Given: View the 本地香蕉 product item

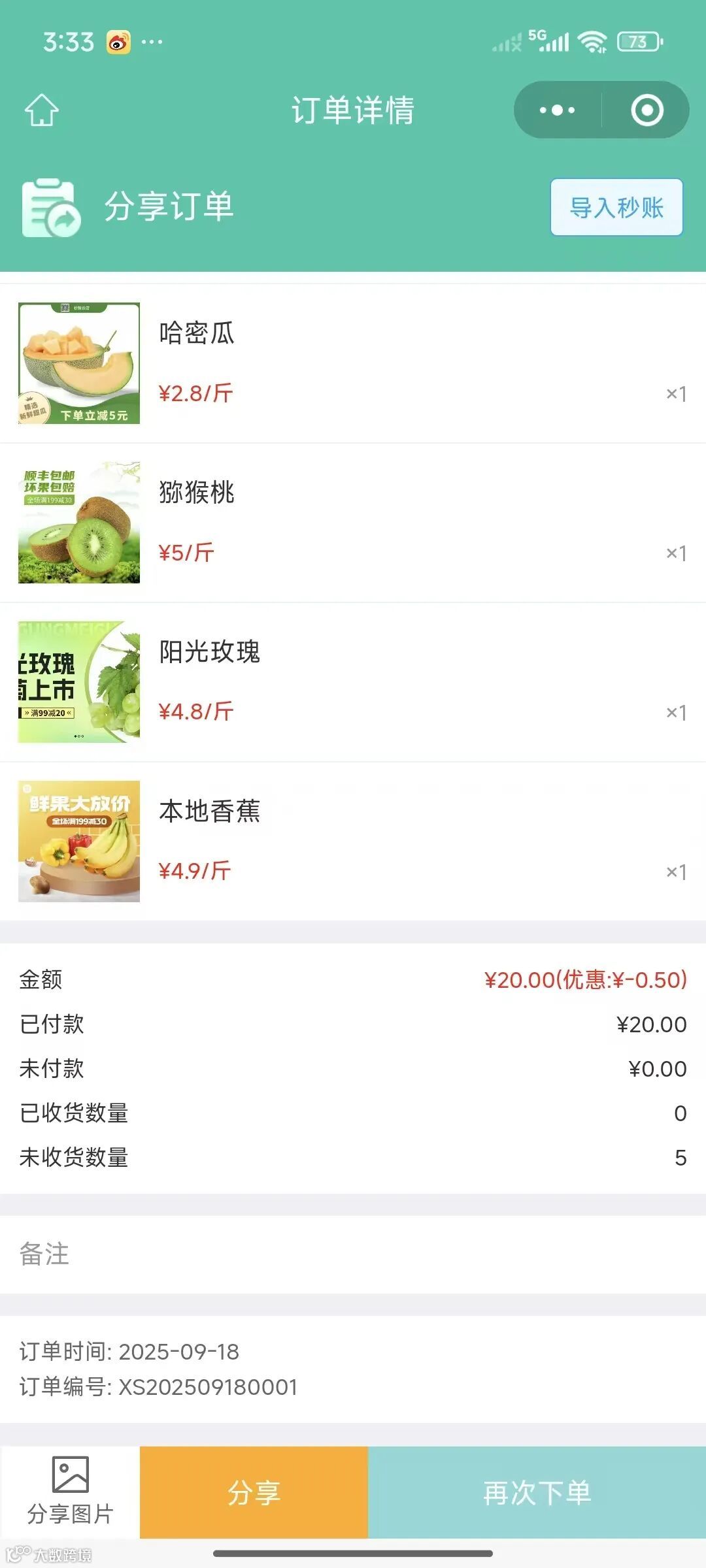Looking at the screenshot, I should point(353,841).
